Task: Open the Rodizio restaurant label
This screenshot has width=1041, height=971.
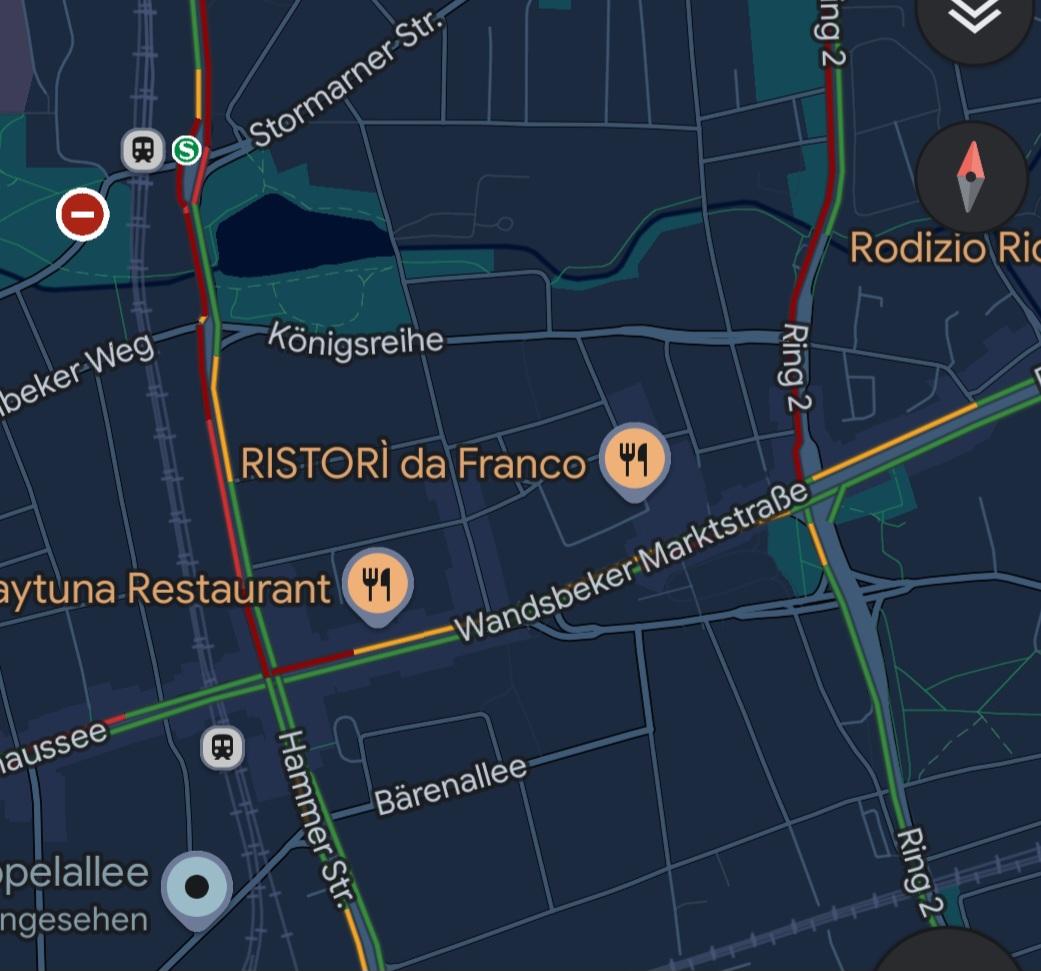Action: pyautogui.click(x=944, y=248)
